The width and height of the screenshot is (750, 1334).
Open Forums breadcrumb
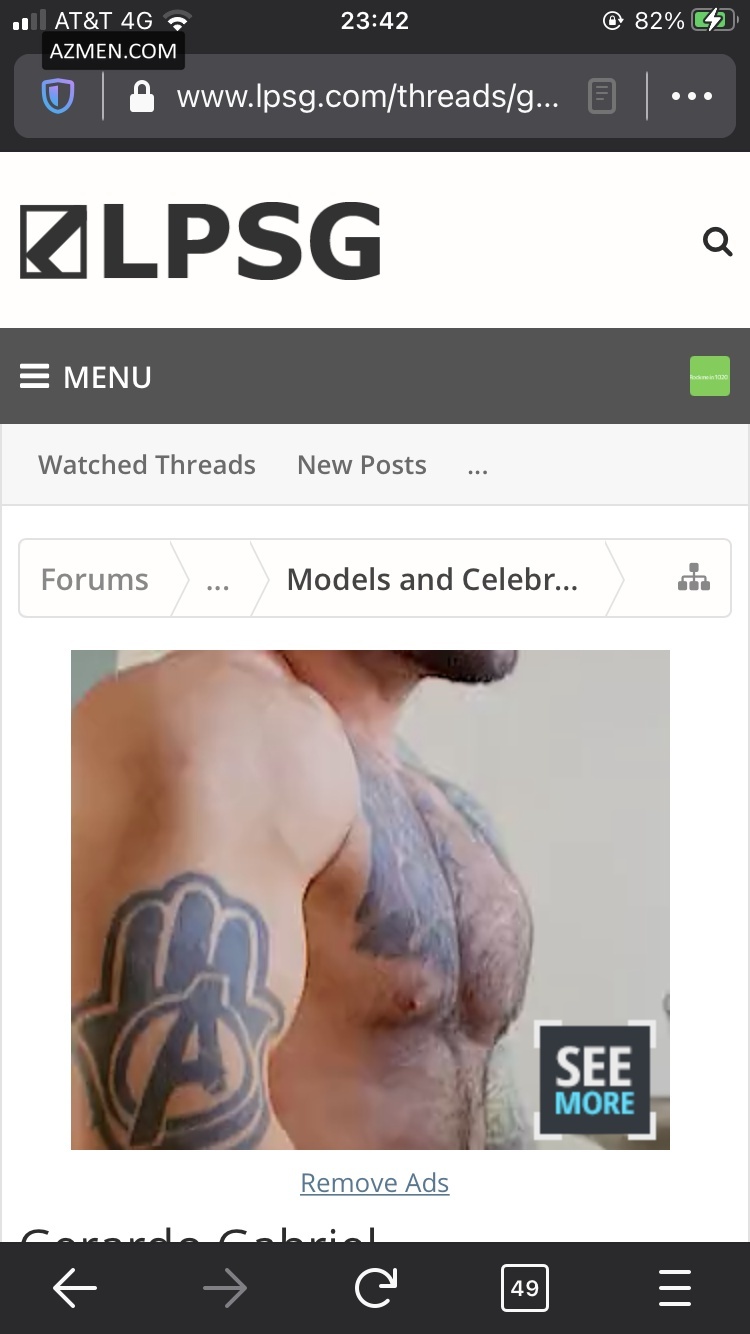pyautogui.click(x=94, y=580)
